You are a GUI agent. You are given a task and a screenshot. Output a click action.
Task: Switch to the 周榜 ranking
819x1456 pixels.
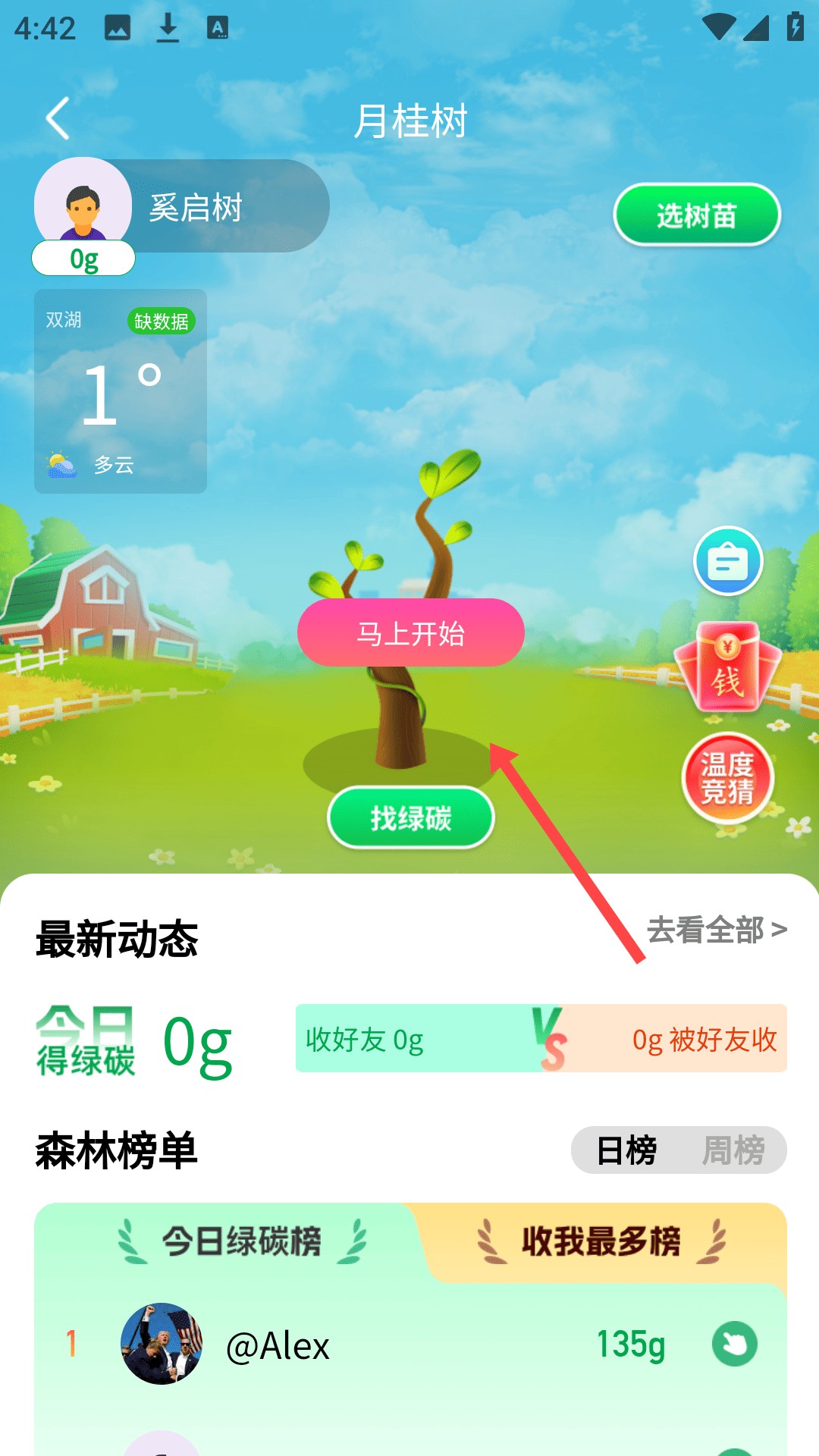click(733, 1150)
